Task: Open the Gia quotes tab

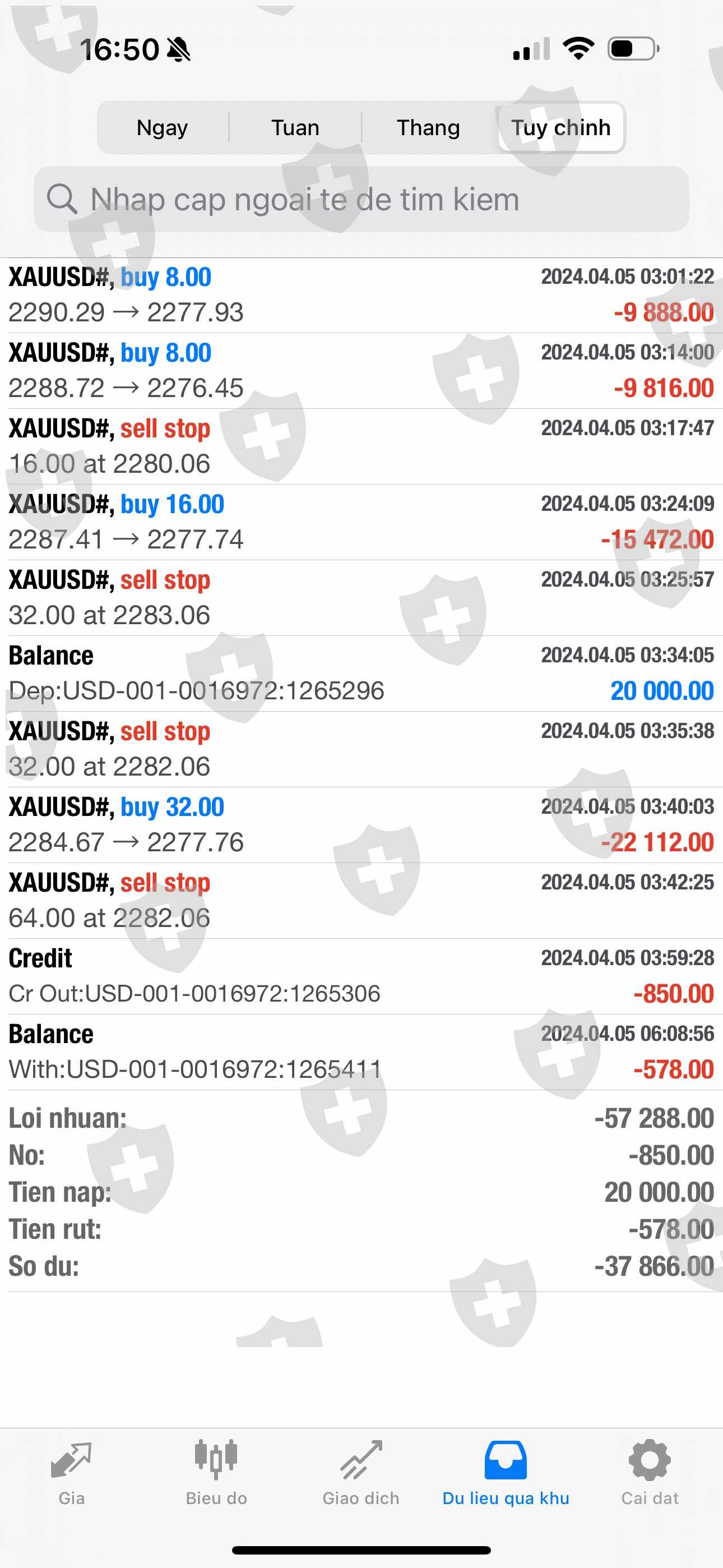Action: 71,1472
